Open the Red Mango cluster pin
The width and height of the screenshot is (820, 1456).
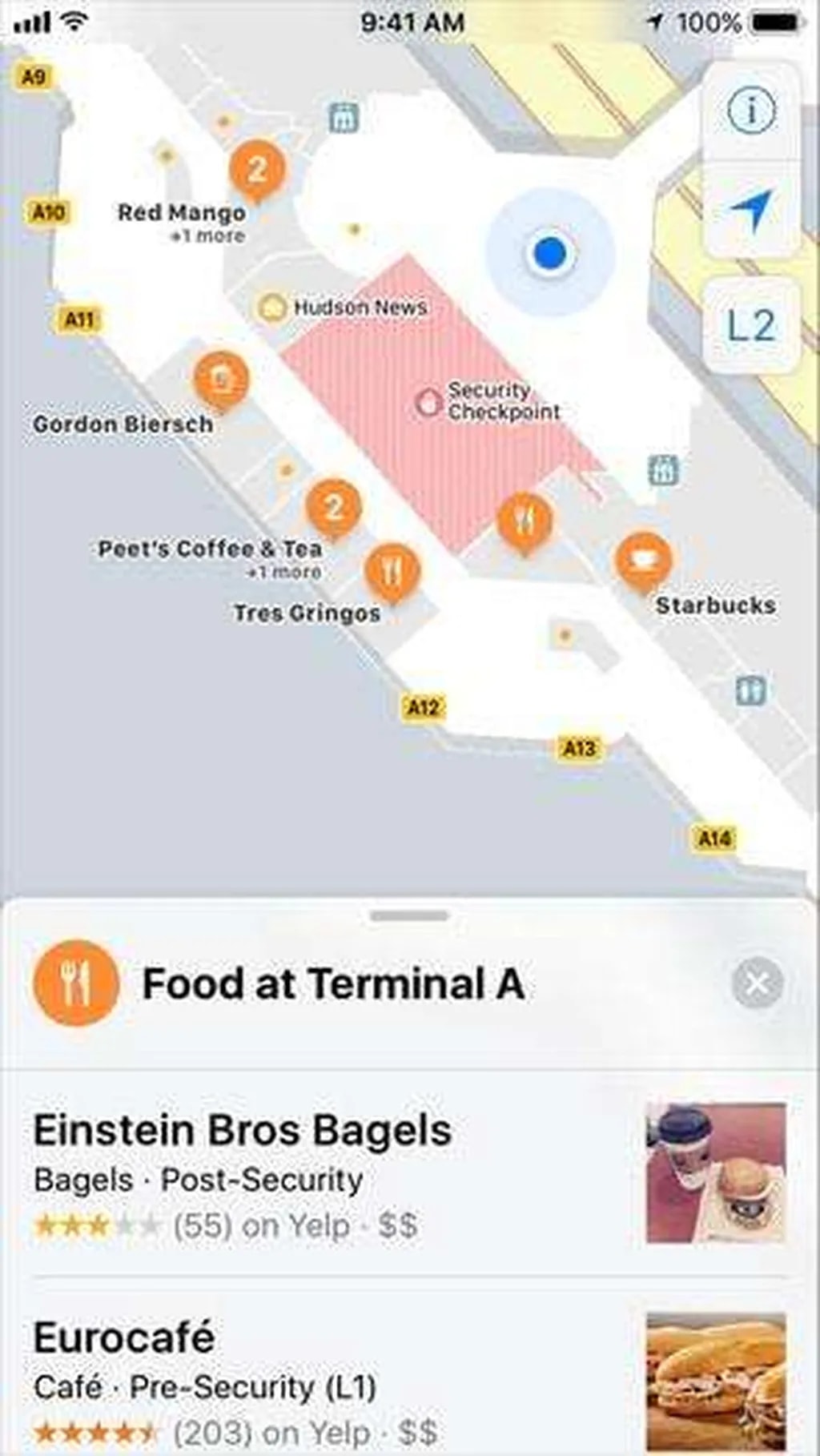coord(256,170)
